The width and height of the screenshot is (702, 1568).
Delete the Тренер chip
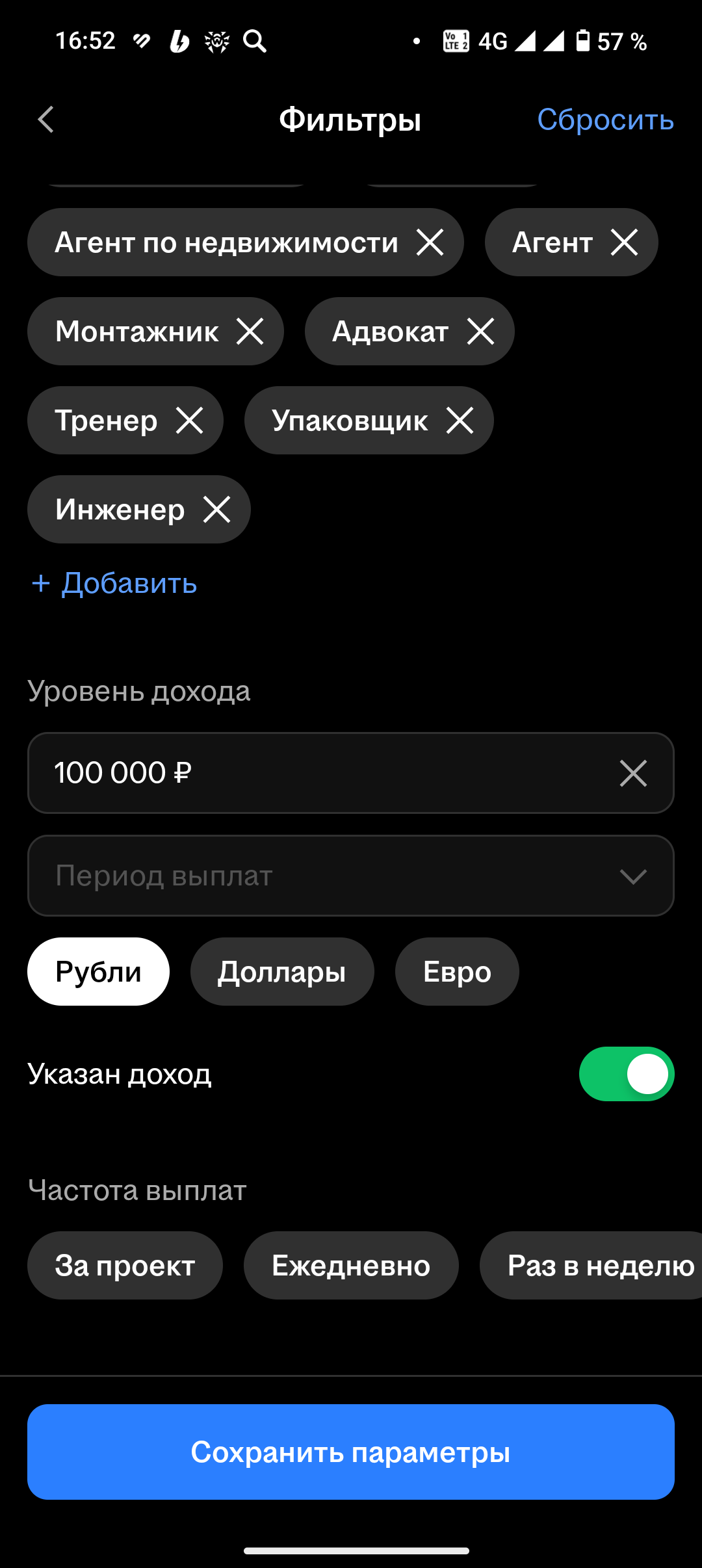point(190,421)
